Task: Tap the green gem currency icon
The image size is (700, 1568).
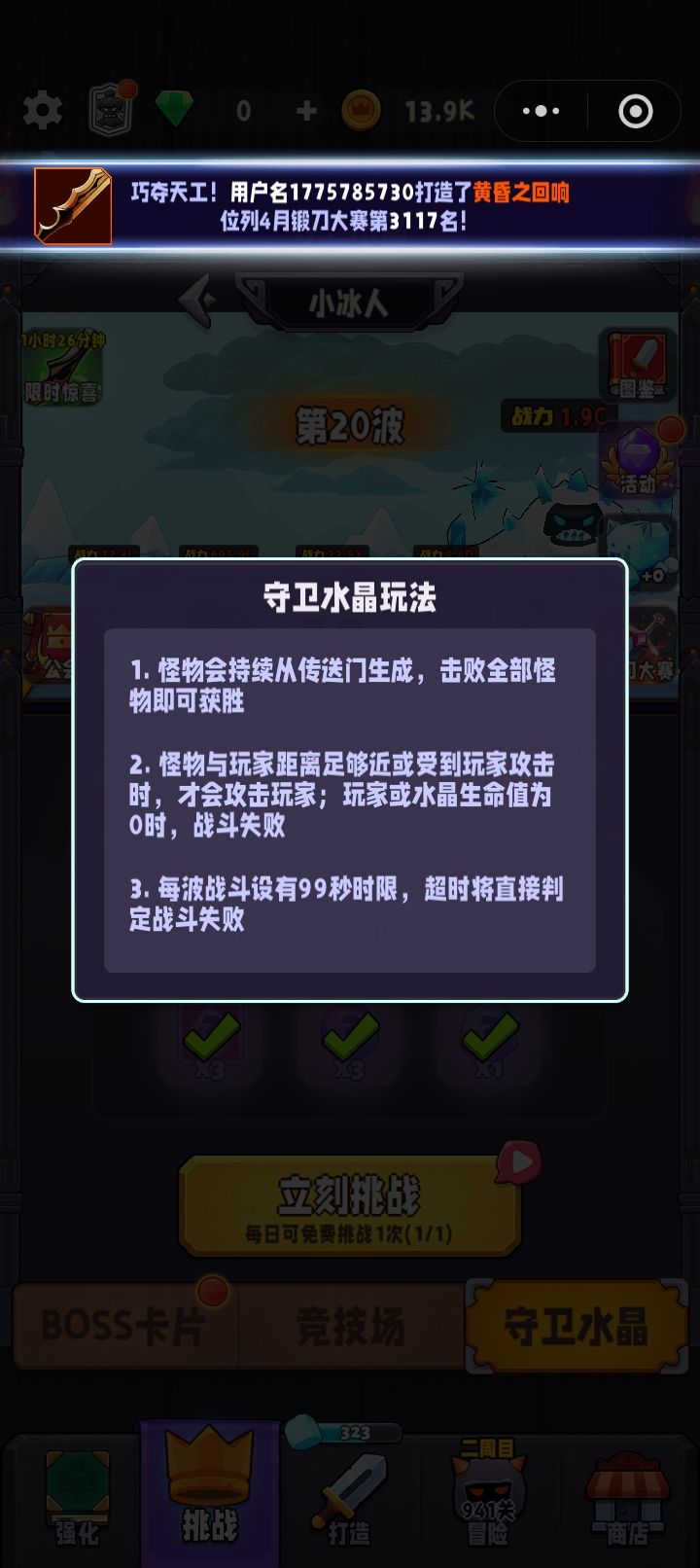Action: click(177, 110)
